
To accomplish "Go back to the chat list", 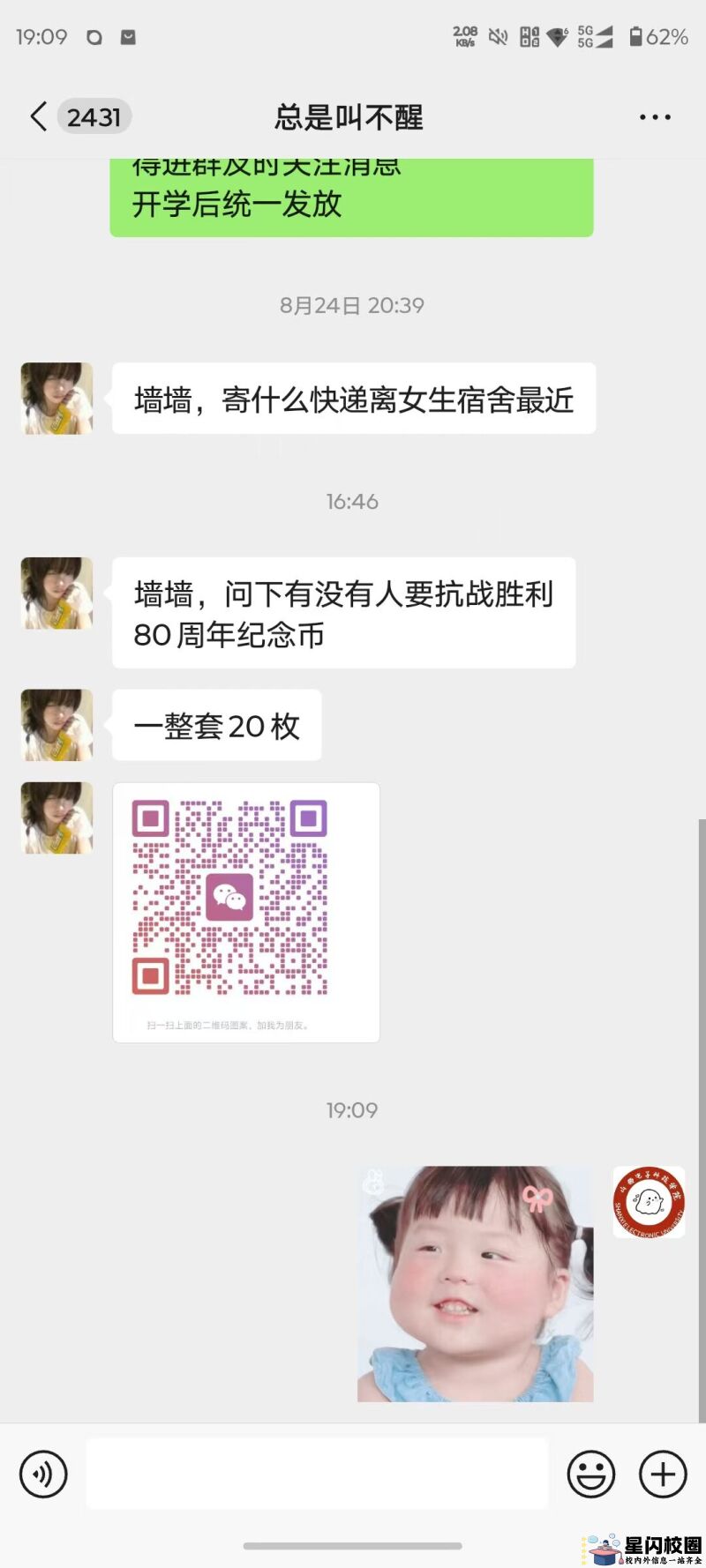I will 39,116.
